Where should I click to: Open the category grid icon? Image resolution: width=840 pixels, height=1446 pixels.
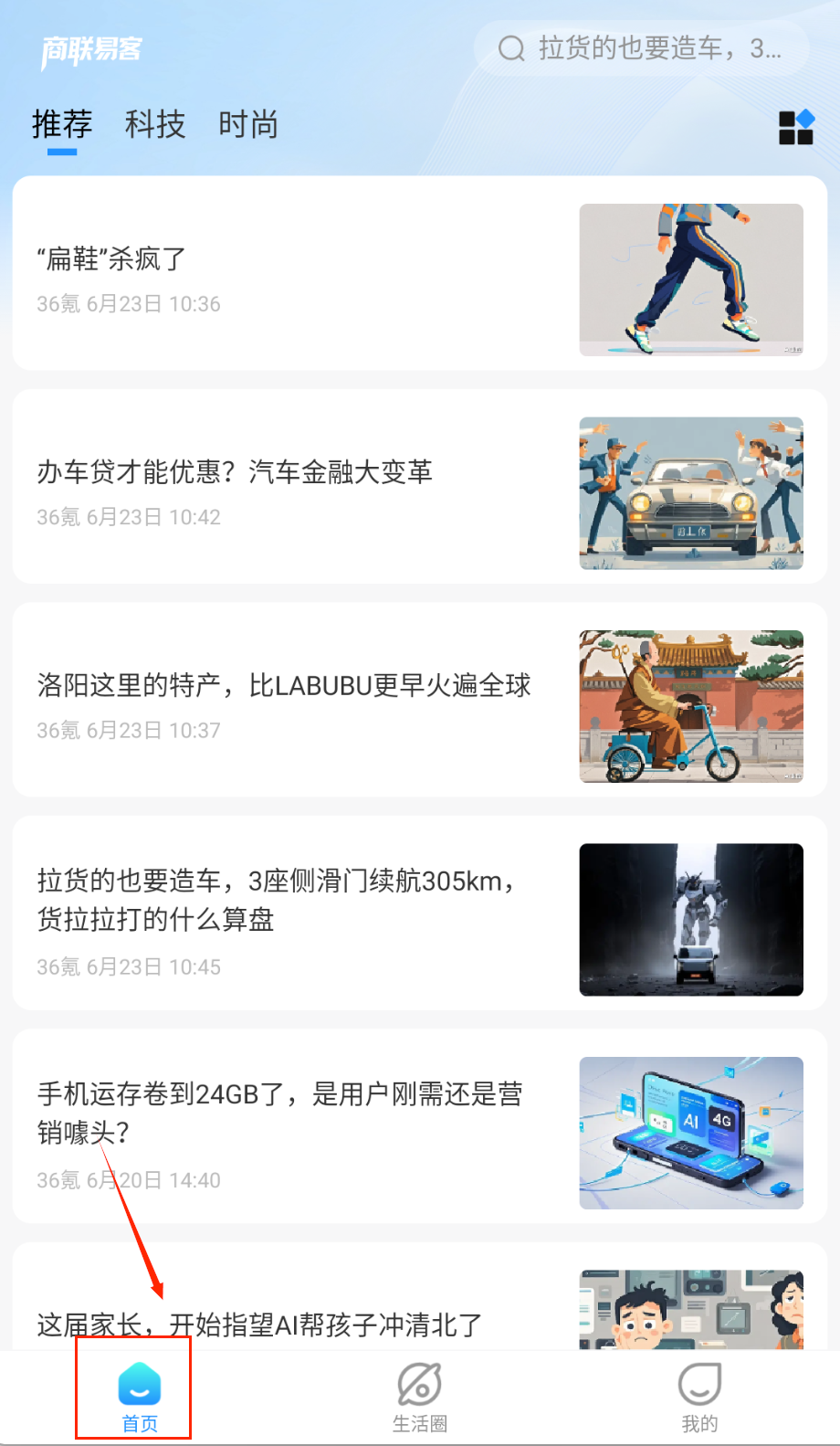pyautogui.click(x=795, y=128)
